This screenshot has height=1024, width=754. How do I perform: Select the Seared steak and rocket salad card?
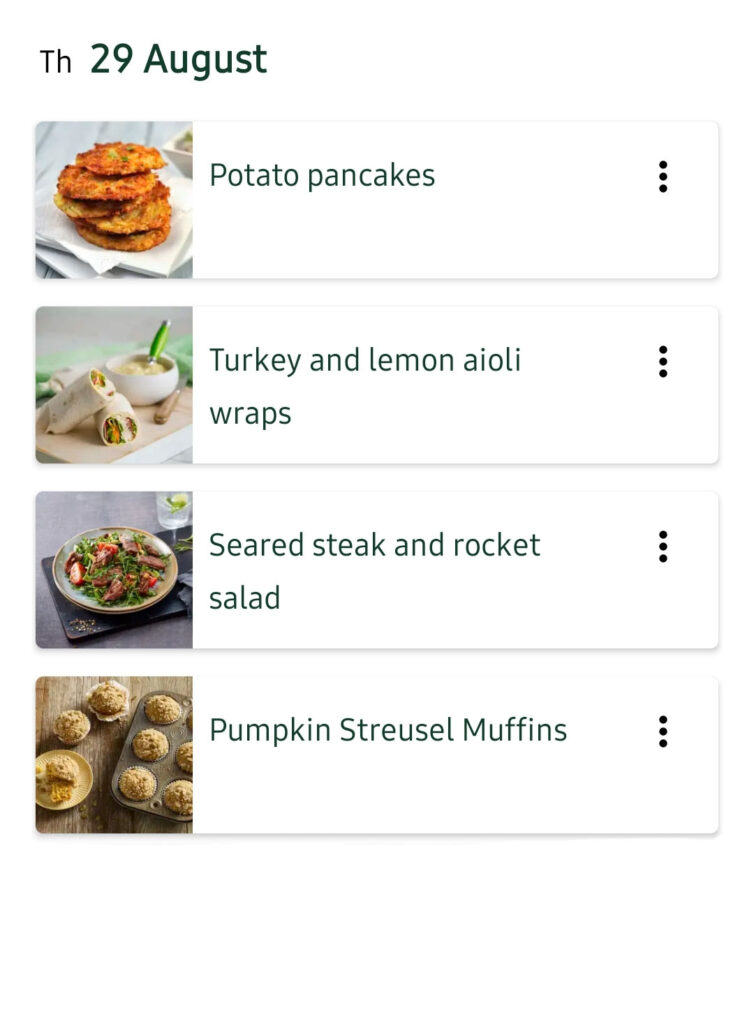coord(374,571)
